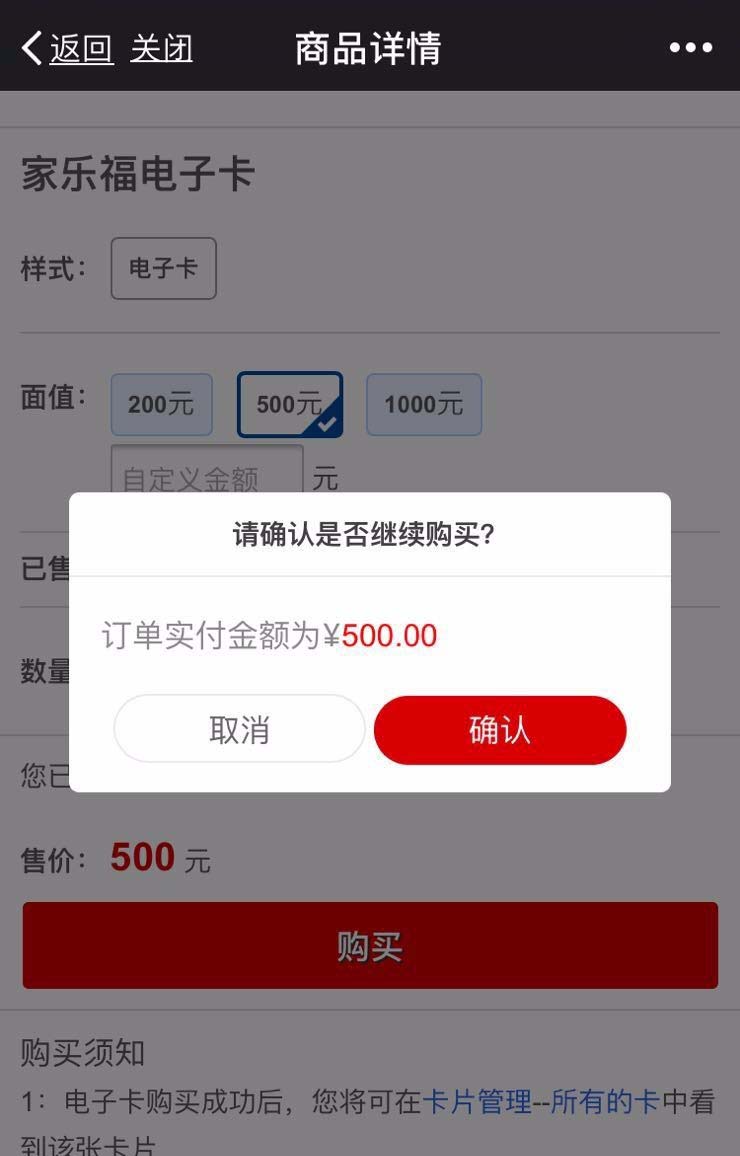Tap the red 购买 button
This screenshot has width=740, height=1156.
[x=370, y=946]
